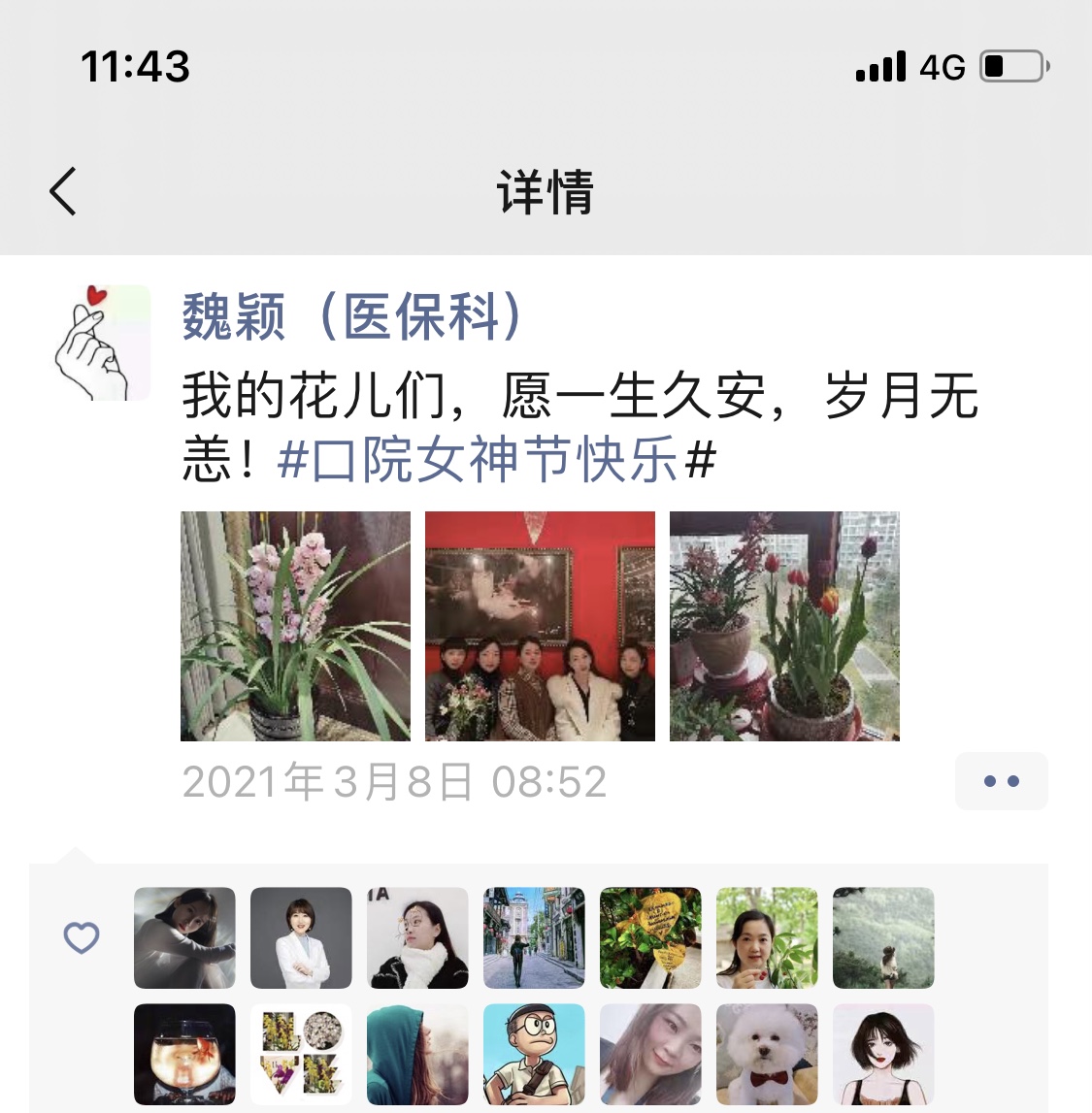Go back from the 详情 page
Screen dimensions: 1092x1113
pos(64,190)
